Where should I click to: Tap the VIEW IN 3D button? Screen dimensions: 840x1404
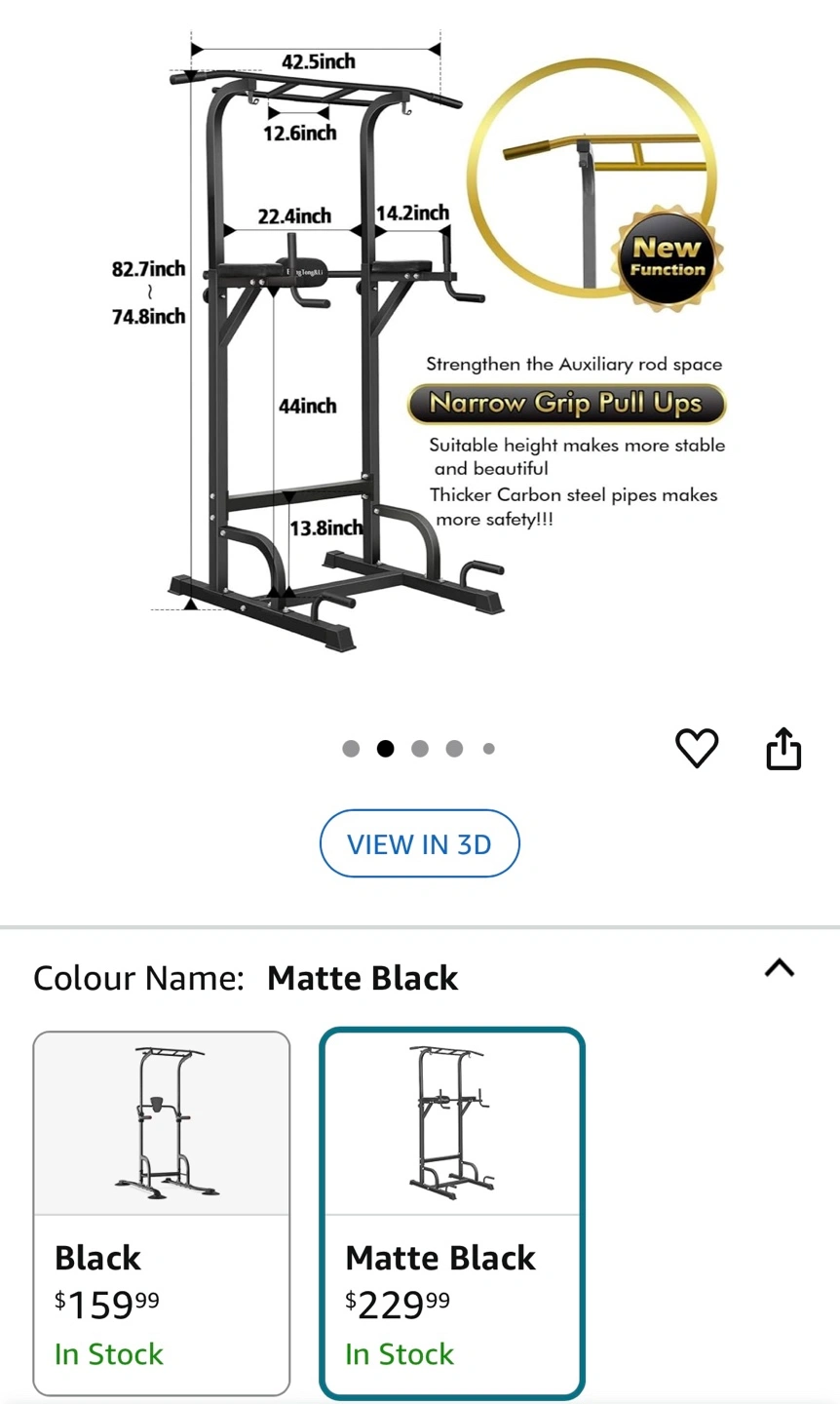click(419, 843)
